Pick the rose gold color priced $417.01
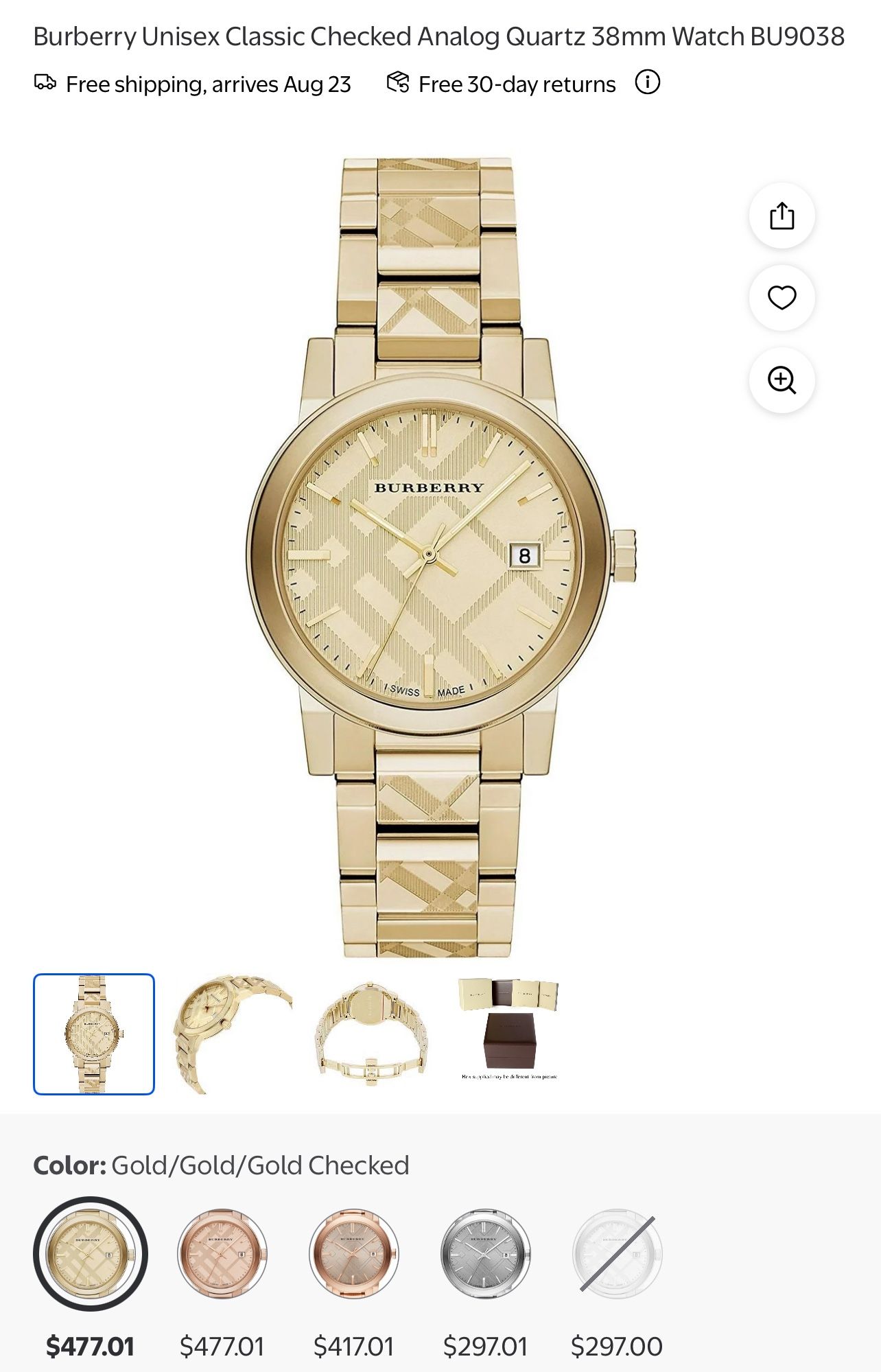Viewport: 881px width, 1372px height. click(x=354, y=1254)
